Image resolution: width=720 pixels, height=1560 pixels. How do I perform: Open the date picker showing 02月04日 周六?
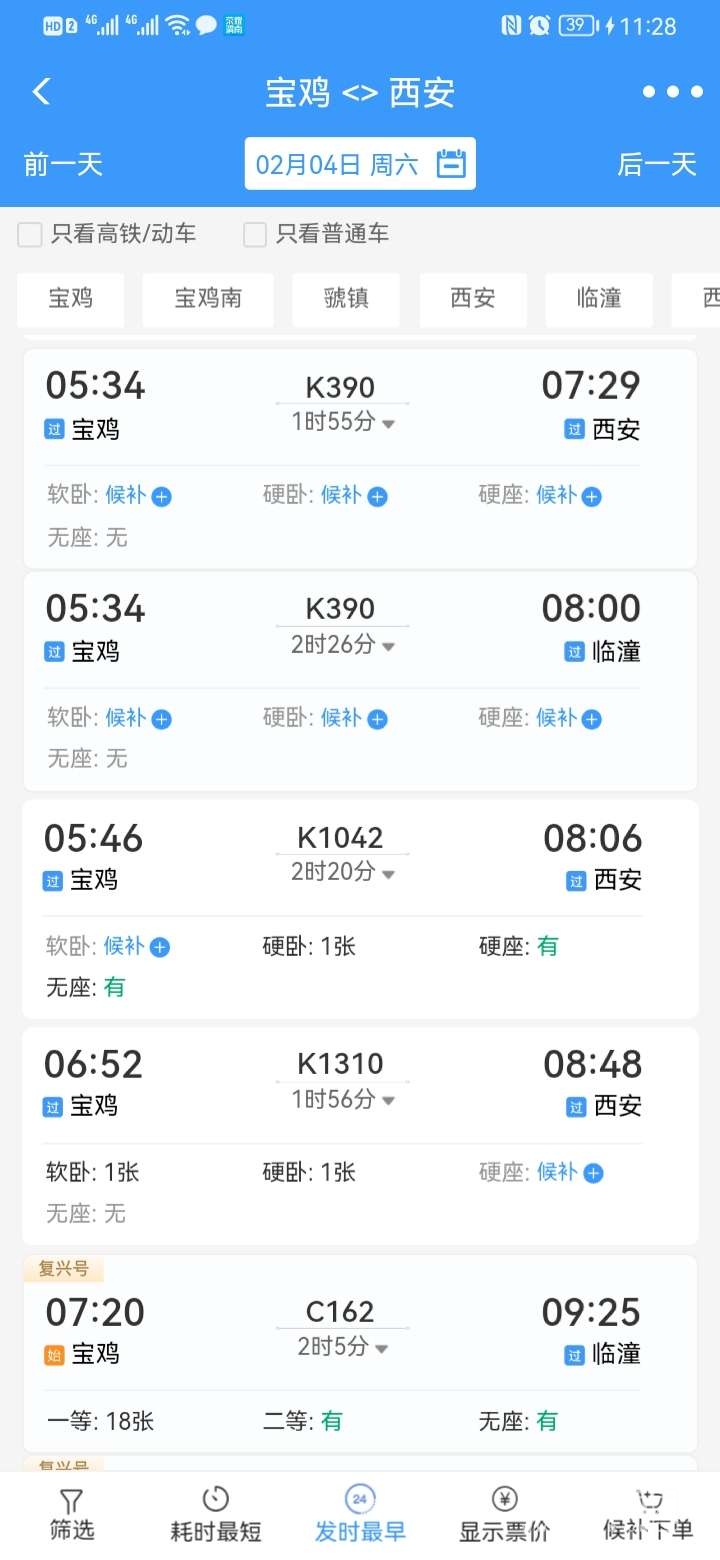tap(360, 164)
